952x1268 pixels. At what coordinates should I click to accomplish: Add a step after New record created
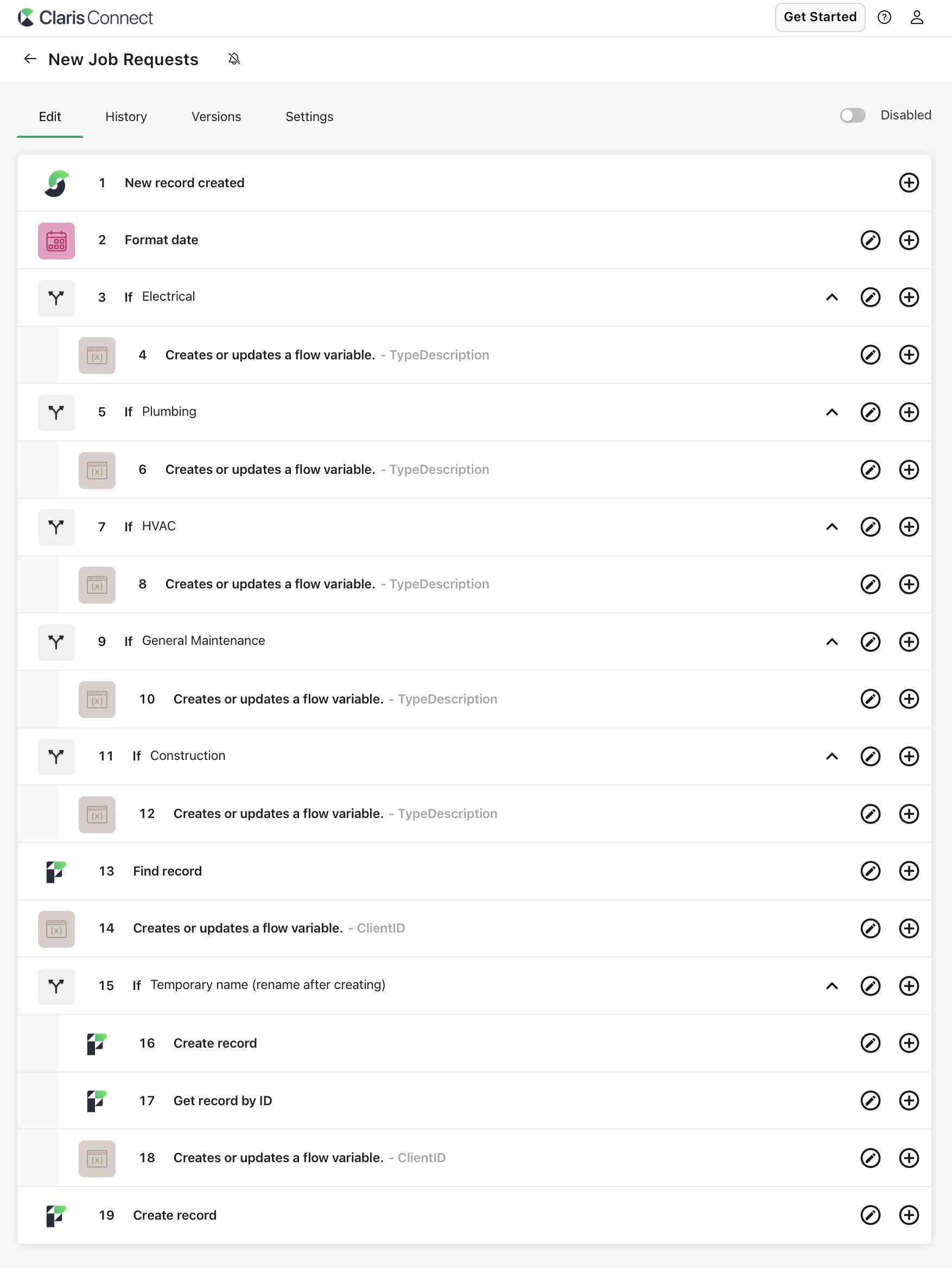pyautogui.click(x=909, y=183)
